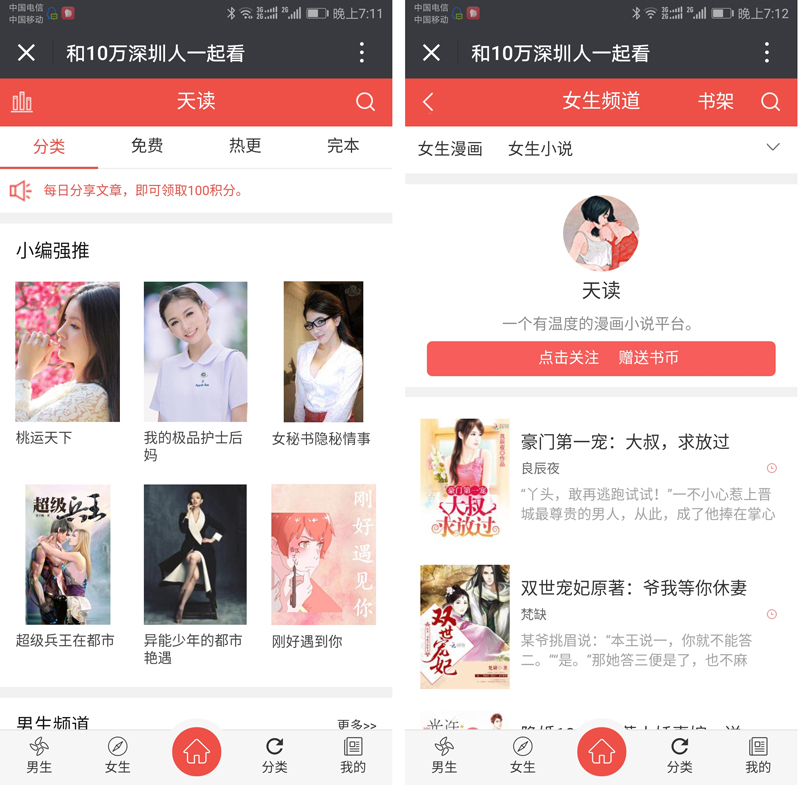Tap 更多>> next to 男生频道
This screenshot has width=800, height=785.
(357, 724)
